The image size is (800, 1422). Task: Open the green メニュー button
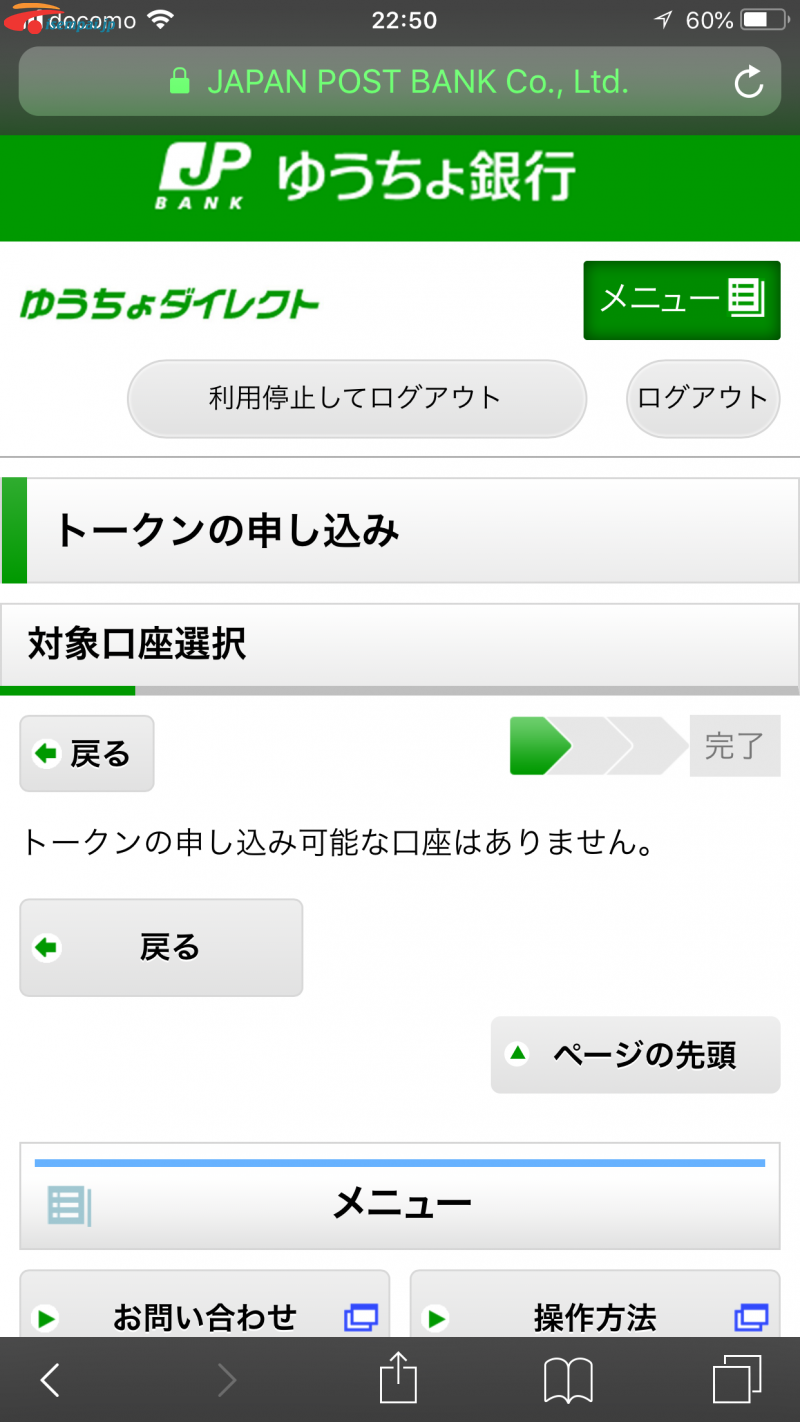pos(682,300)
